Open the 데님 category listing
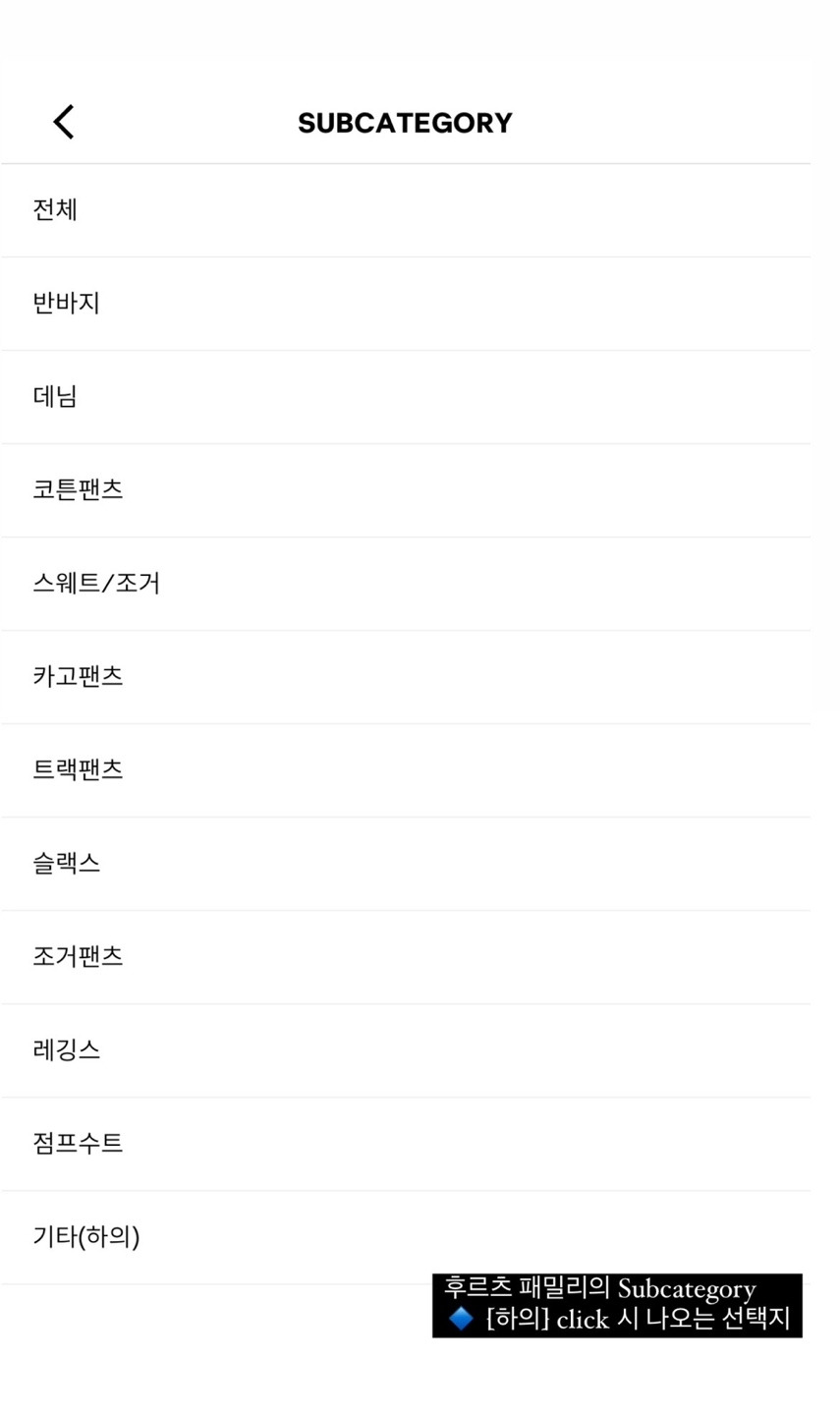The width and height of the screenshot is (840, 1415). pos(54,396)
